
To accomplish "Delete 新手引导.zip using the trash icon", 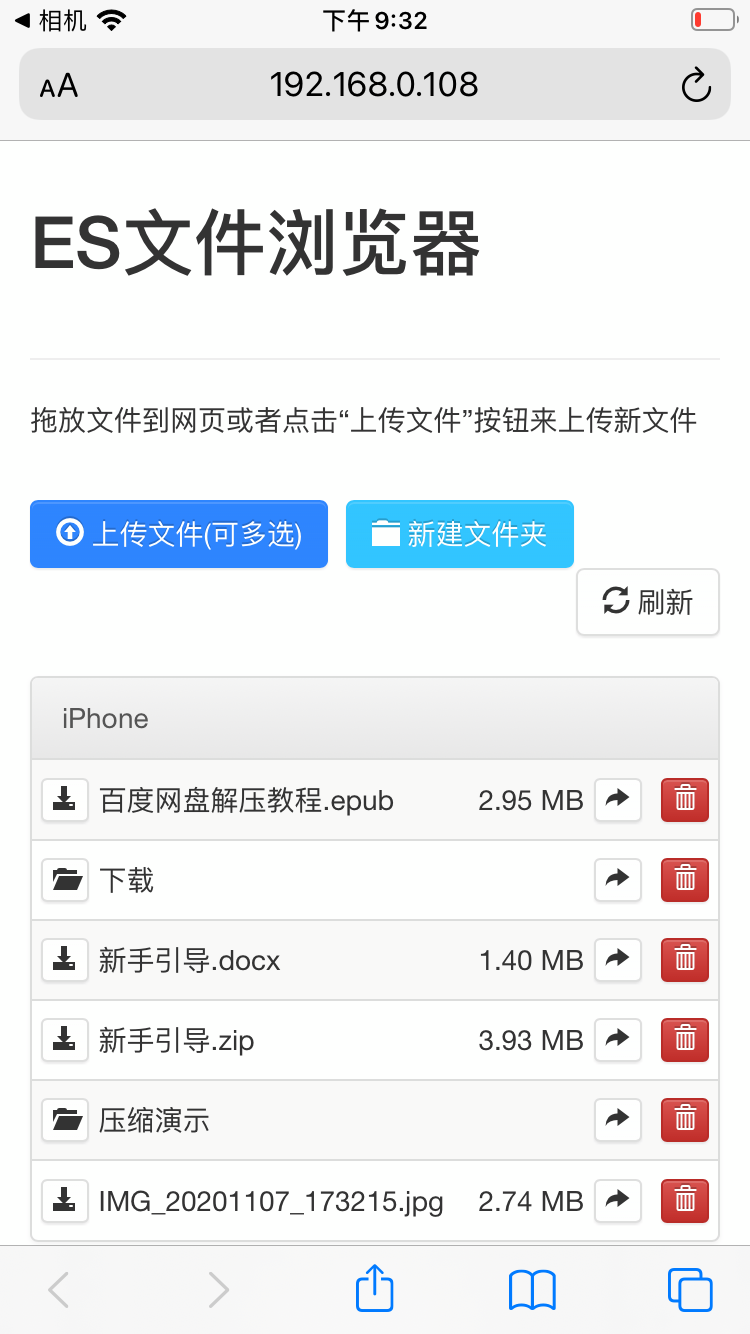I will (x=684, y=1040).
